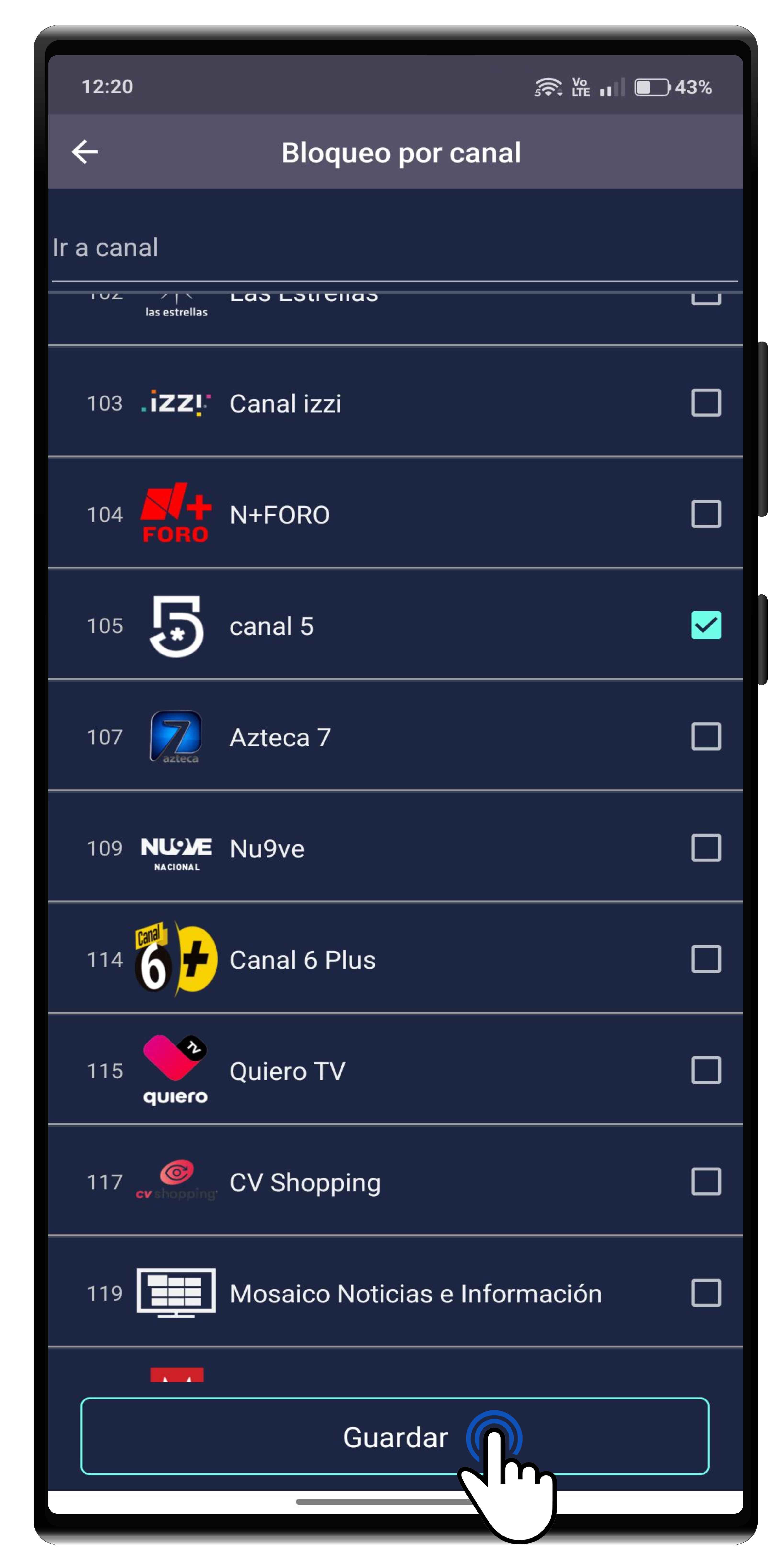Check the box for Canal izzi
The height and width of the screenshot is (1565, 784).
[706, 403]
